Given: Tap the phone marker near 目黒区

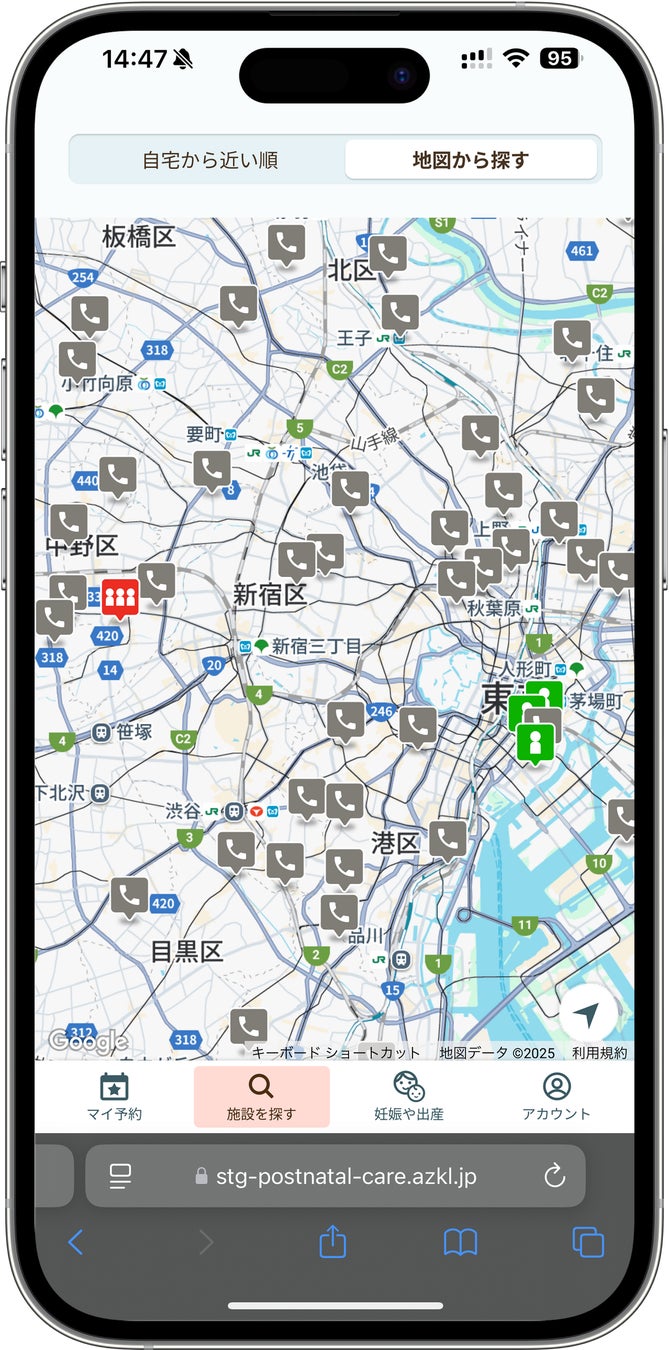Looking at the screenshot, I should click(x=129, y=896).
